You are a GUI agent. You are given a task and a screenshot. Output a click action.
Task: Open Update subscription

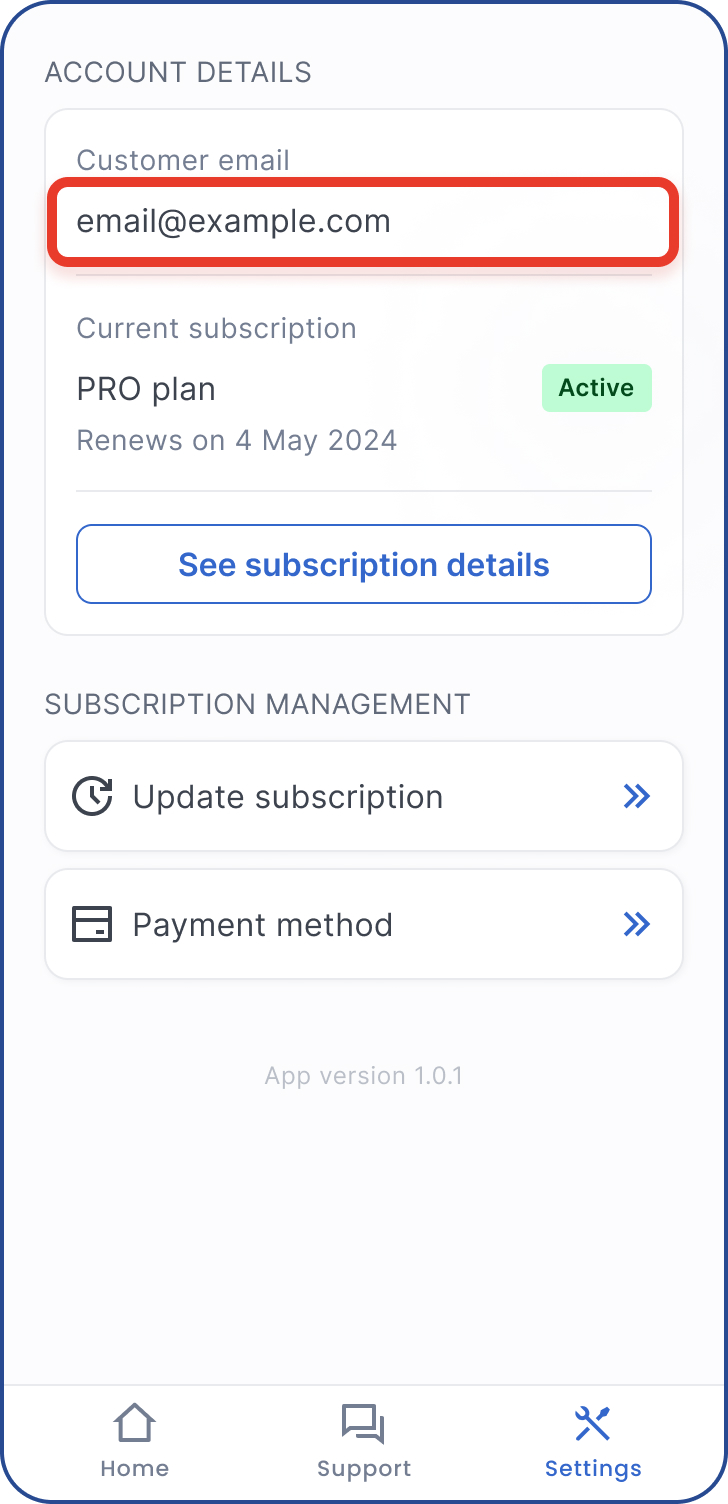coord(363,797)
